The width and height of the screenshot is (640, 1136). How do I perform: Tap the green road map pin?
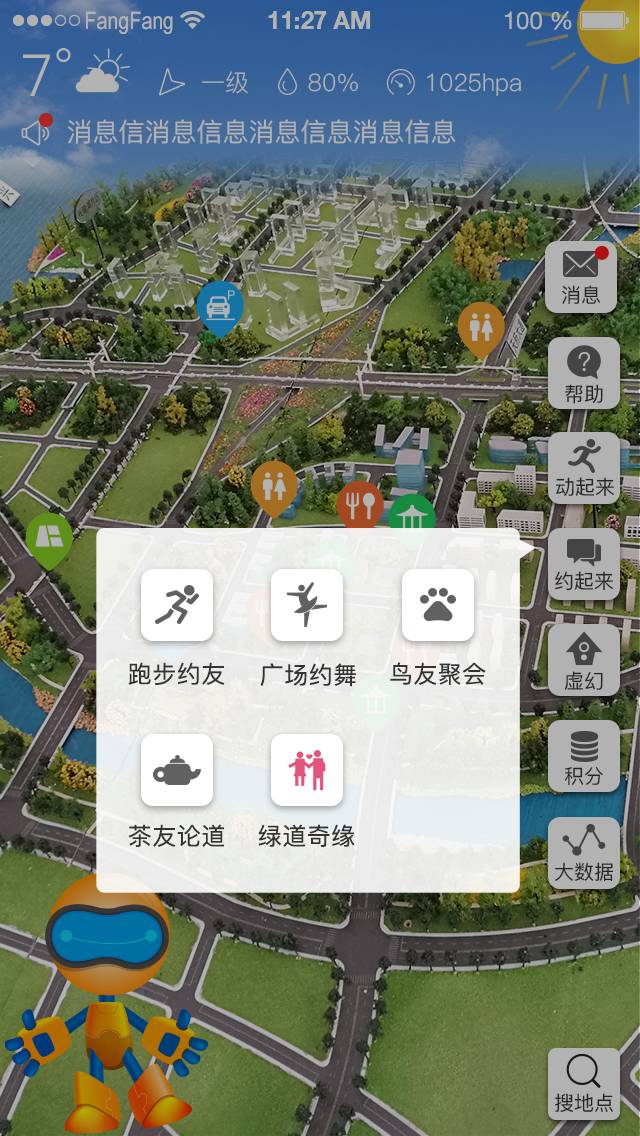[x=48, y=537]
